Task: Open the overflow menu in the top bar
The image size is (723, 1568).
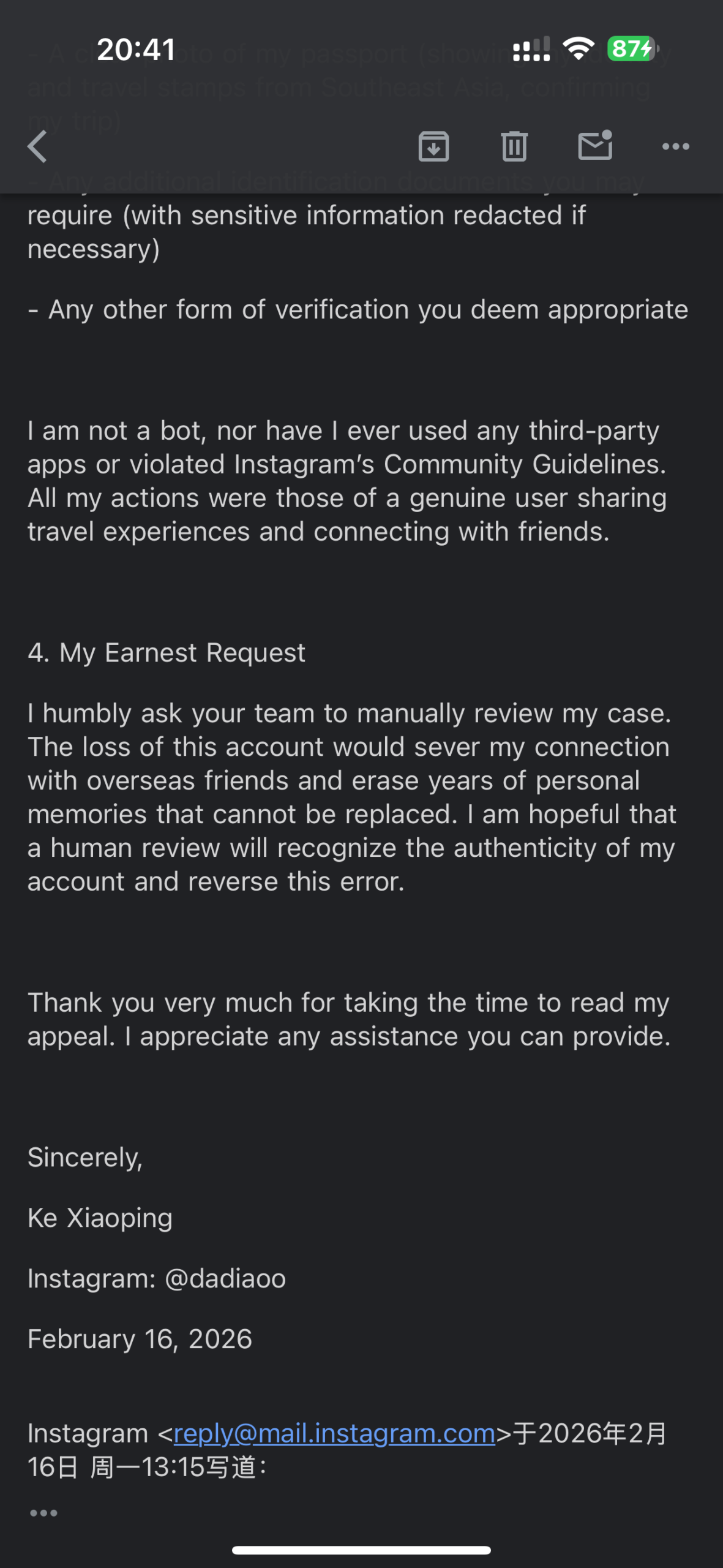Action: (x=676, y=146)
